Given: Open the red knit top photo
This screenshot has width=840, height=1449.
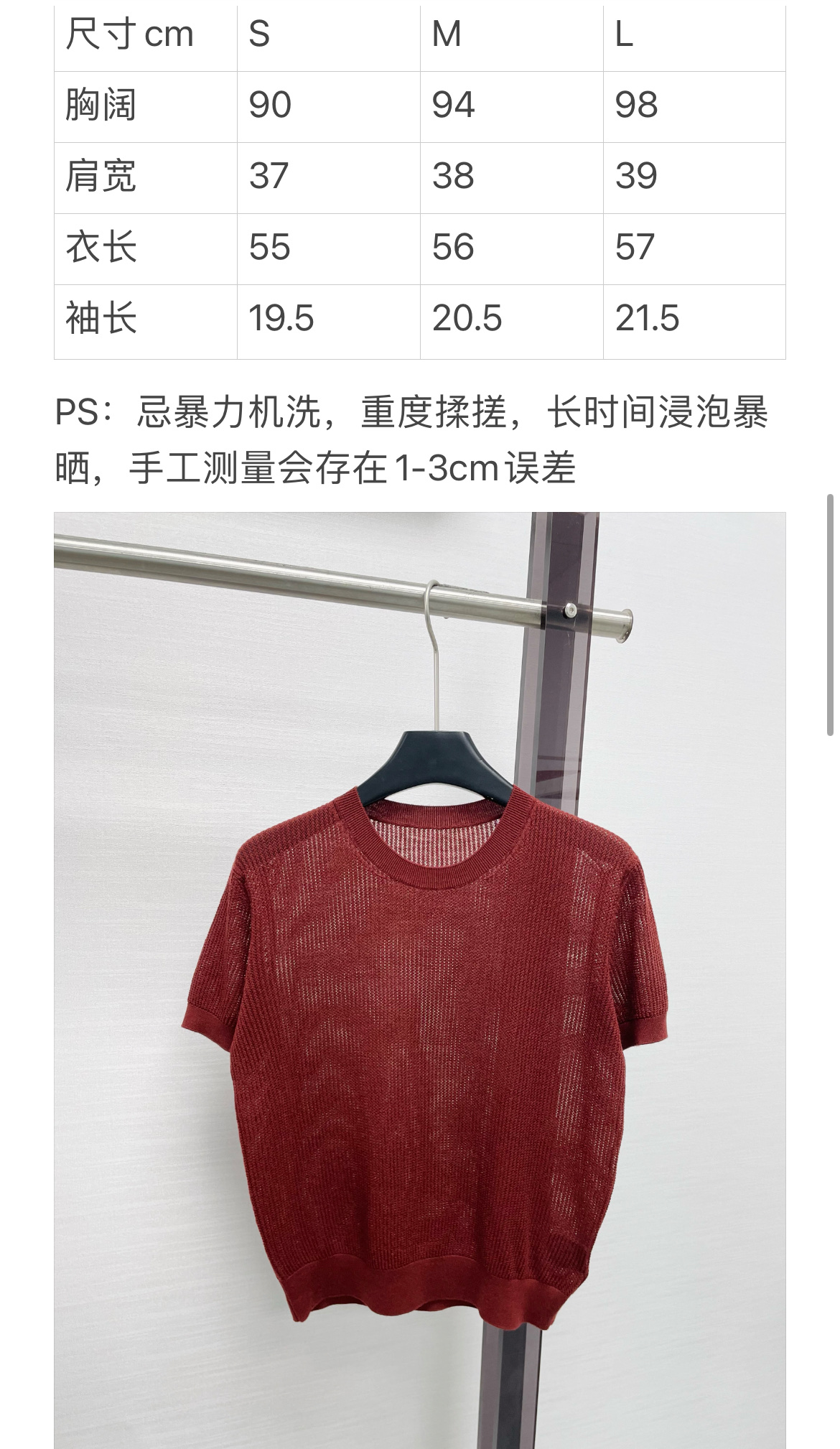Looking at the screenshot, I should (x=420, y=980).
